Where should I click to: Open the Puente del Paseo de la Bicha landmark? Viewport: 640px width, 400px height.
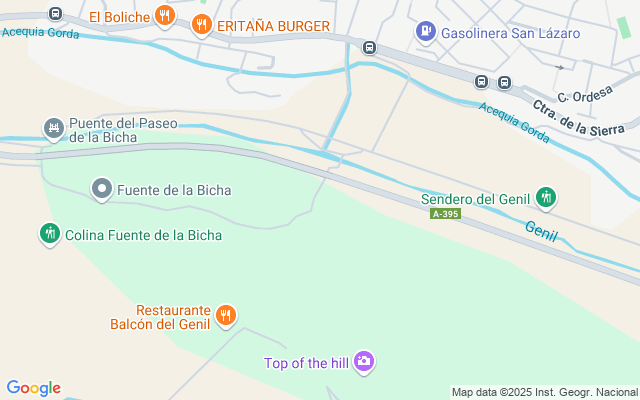coord(54,129)
